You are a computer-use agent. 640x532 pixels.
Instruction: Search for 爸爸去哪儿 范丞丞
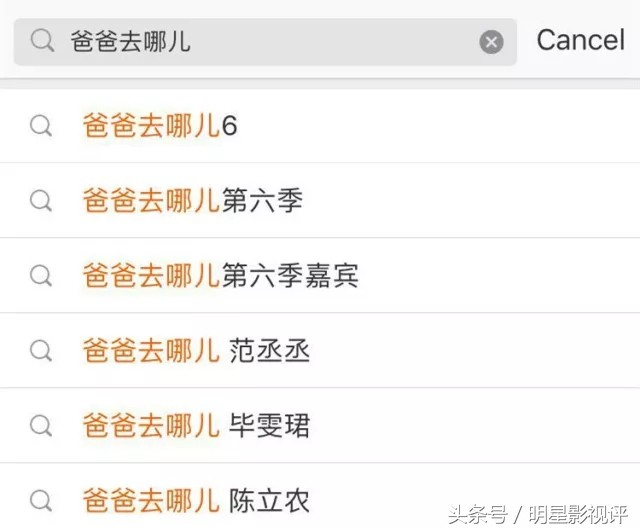click(196, 351)
